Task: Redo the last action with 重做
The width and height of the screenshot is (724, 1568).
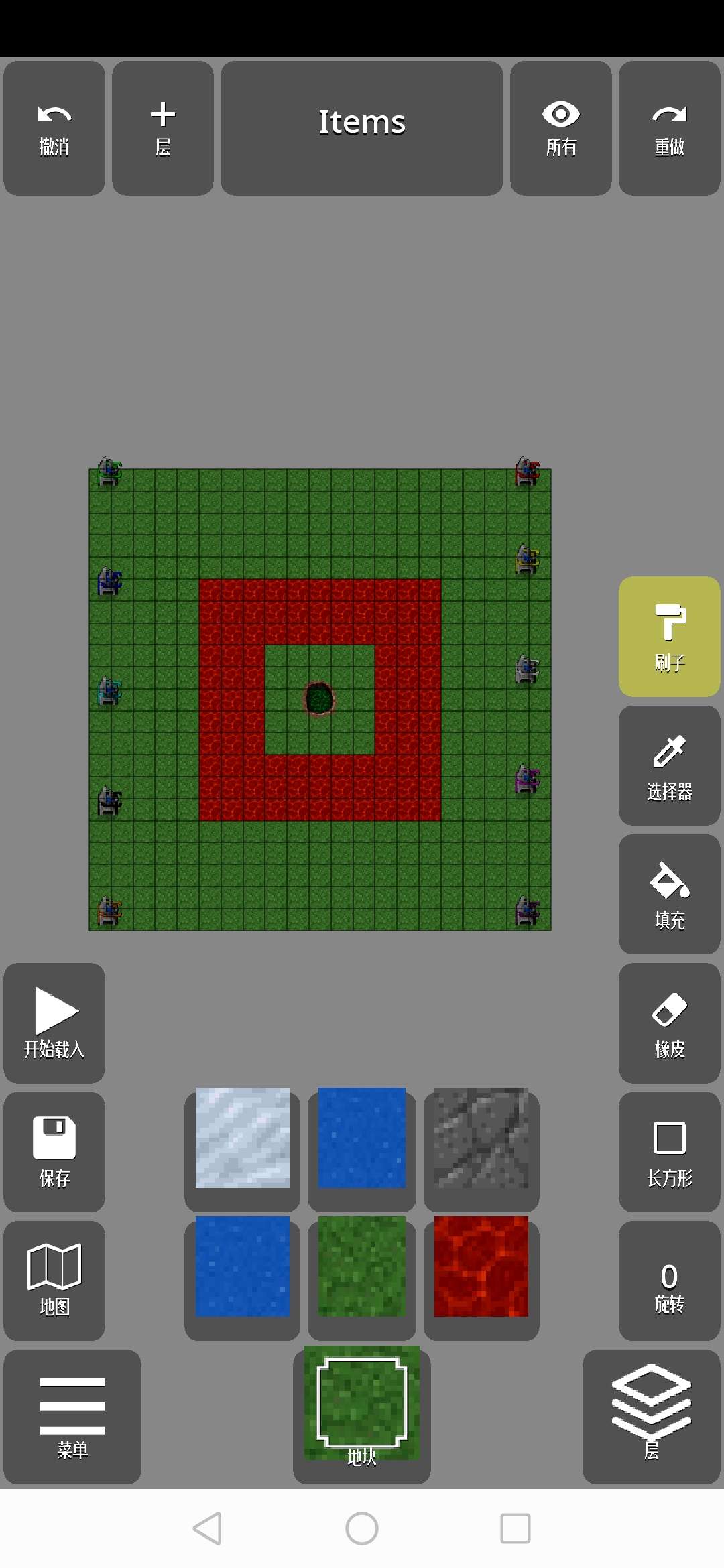Action: [x=670, y=128]
